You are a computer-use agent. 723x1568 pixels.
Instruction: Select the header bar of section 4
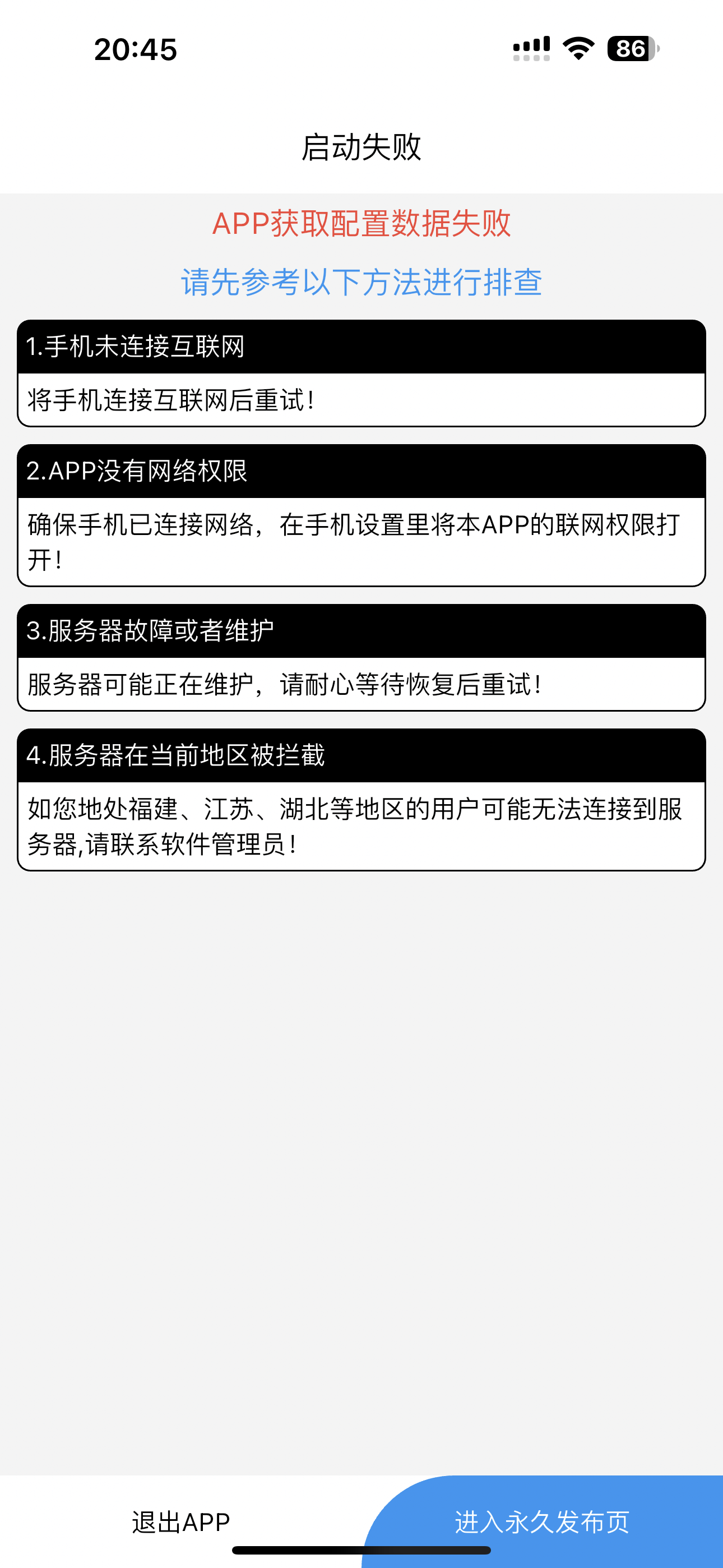point(361,758)
